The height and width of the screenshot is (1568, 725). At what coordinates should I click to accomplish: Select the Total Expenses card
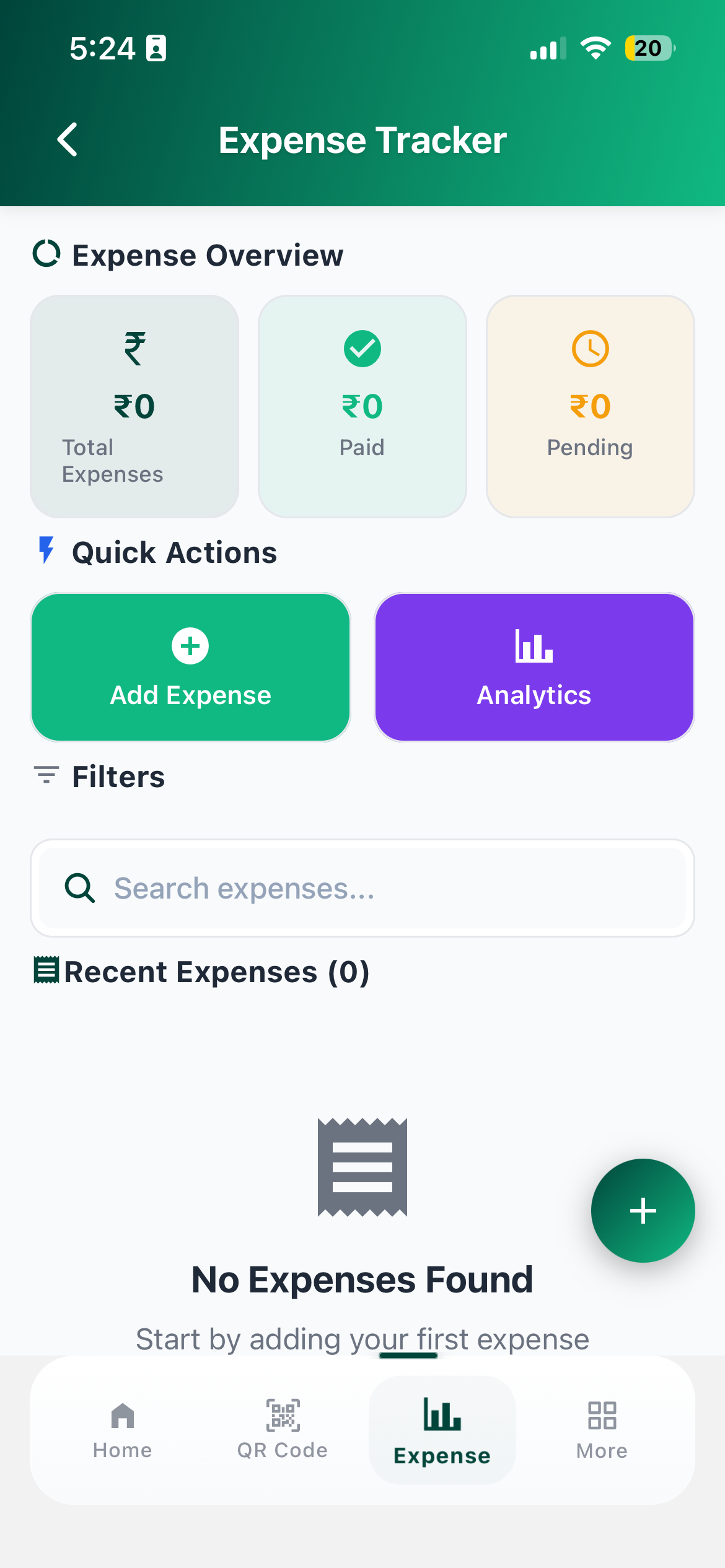(x=134, y=406)
